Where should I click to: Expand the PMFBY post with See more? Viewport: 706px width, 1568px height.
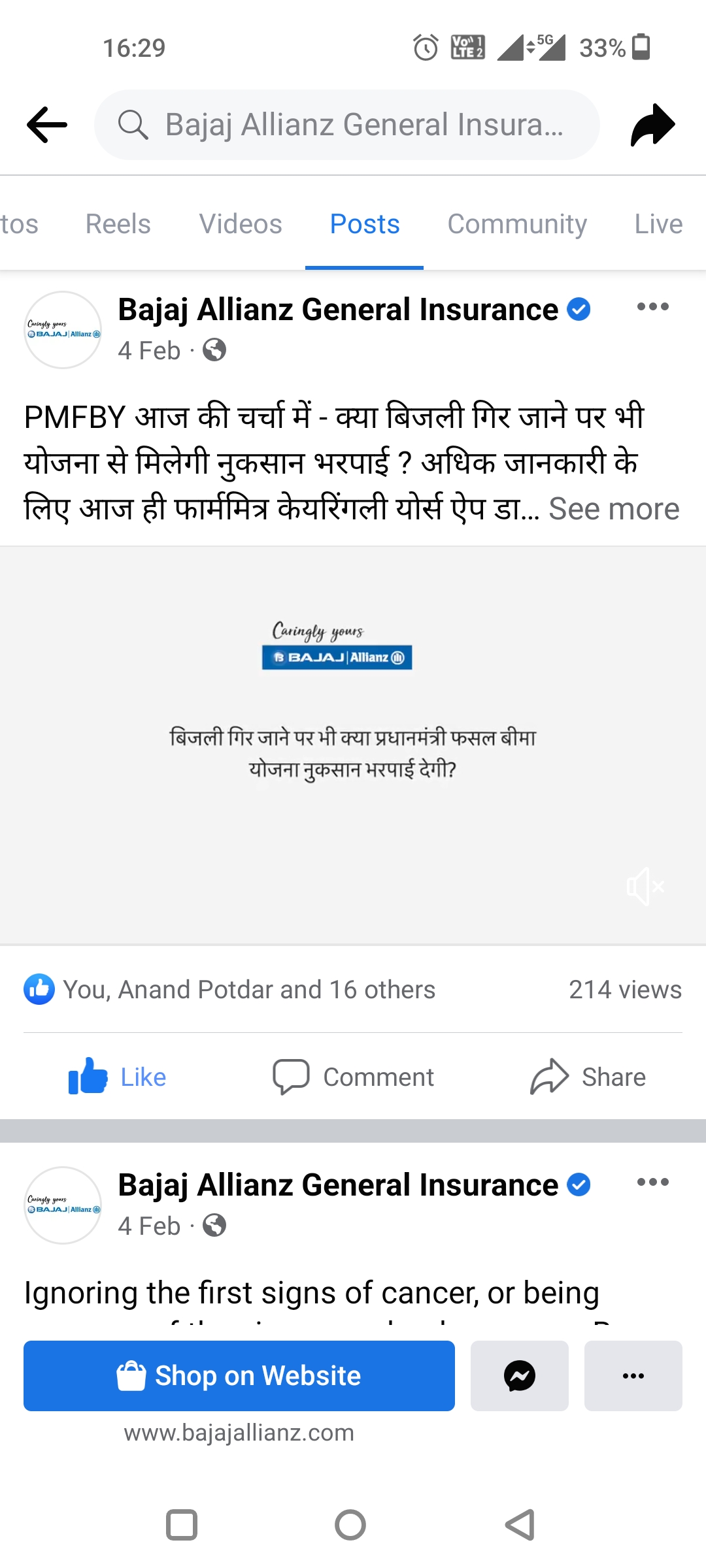pos(613,508)
